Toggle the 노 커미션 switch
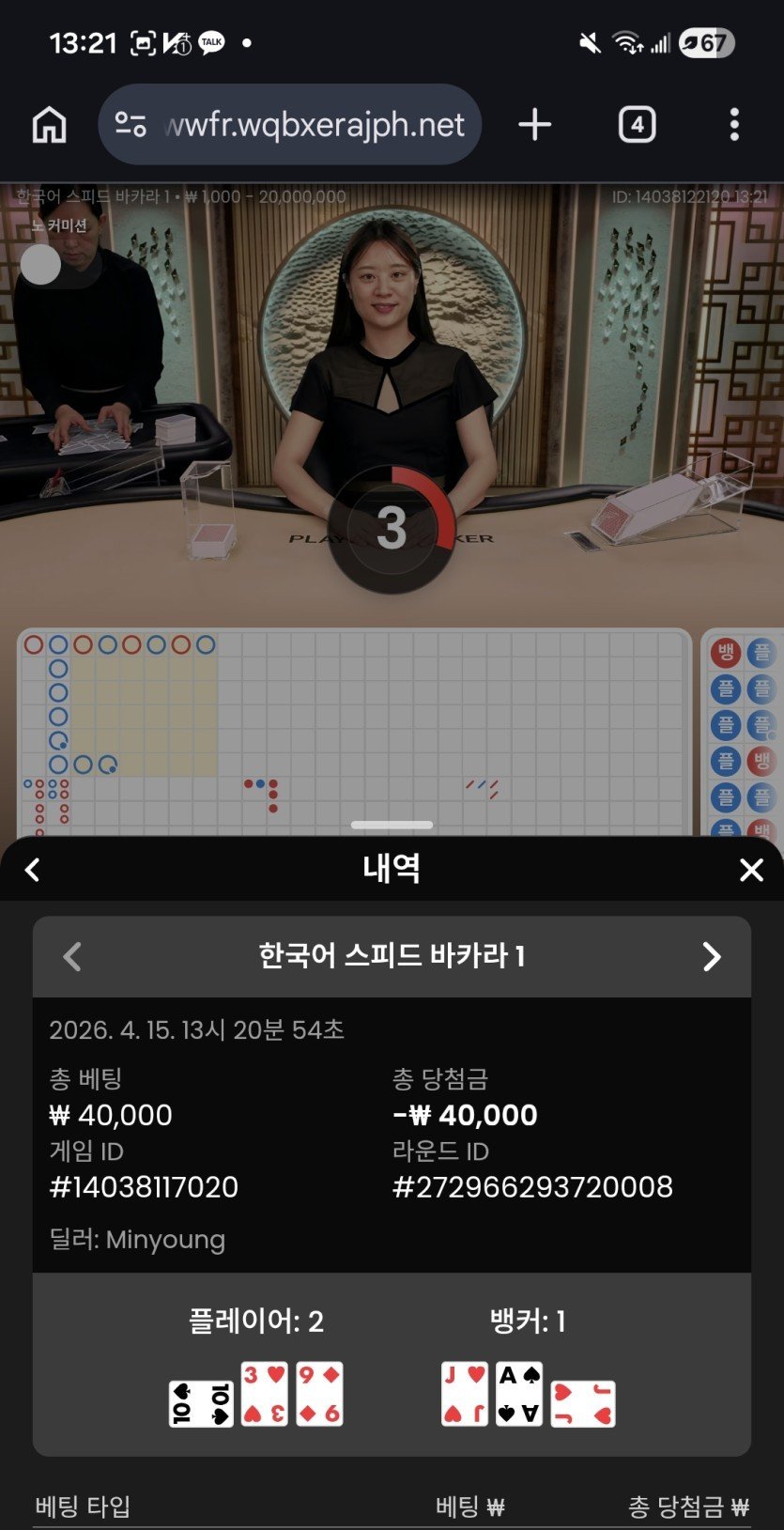This screenshot has width=784, height=1530. pyautogui.click(x=58, y=265)
